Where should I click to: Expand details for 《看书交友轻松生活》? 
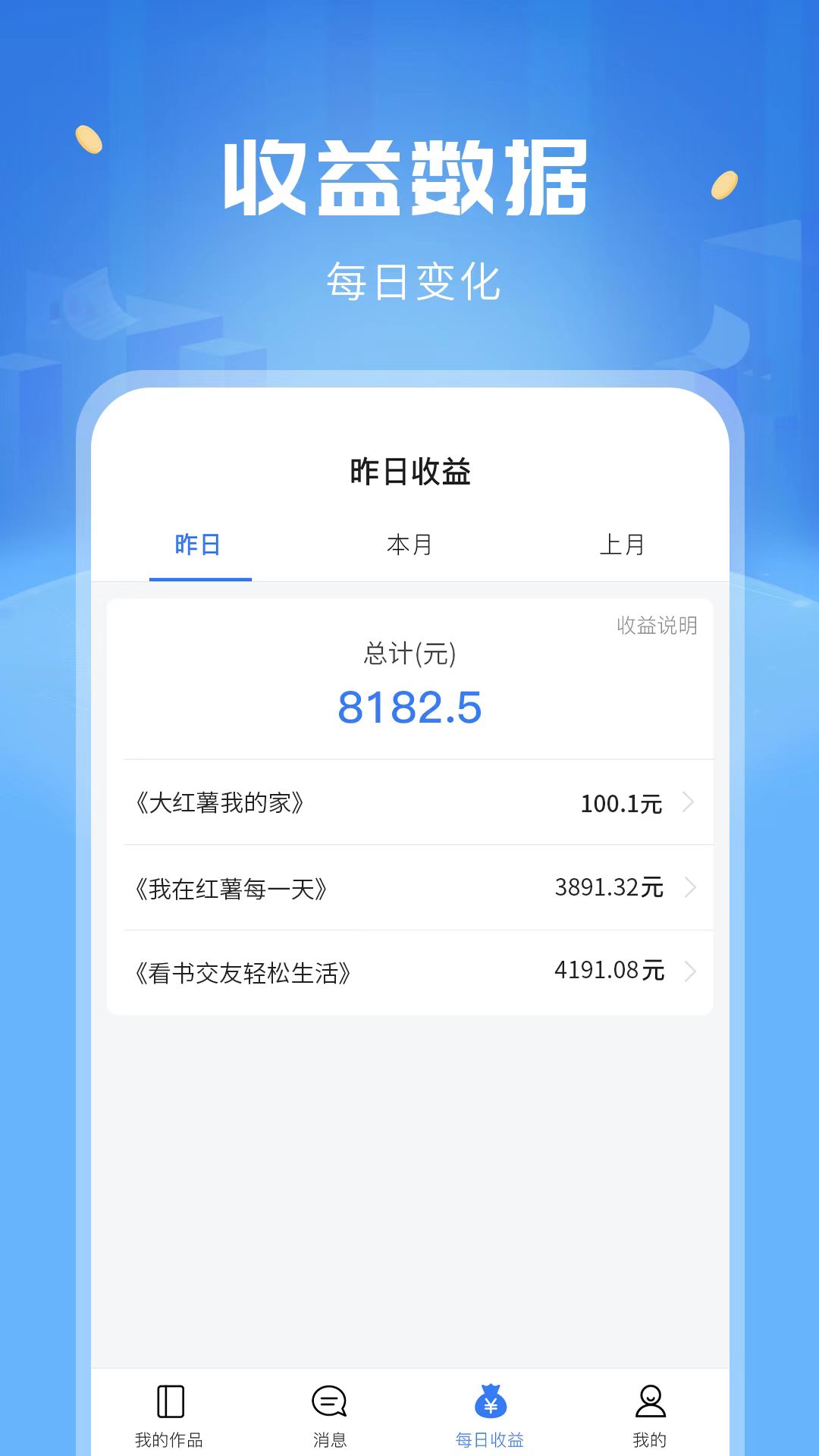pos(409,971)
